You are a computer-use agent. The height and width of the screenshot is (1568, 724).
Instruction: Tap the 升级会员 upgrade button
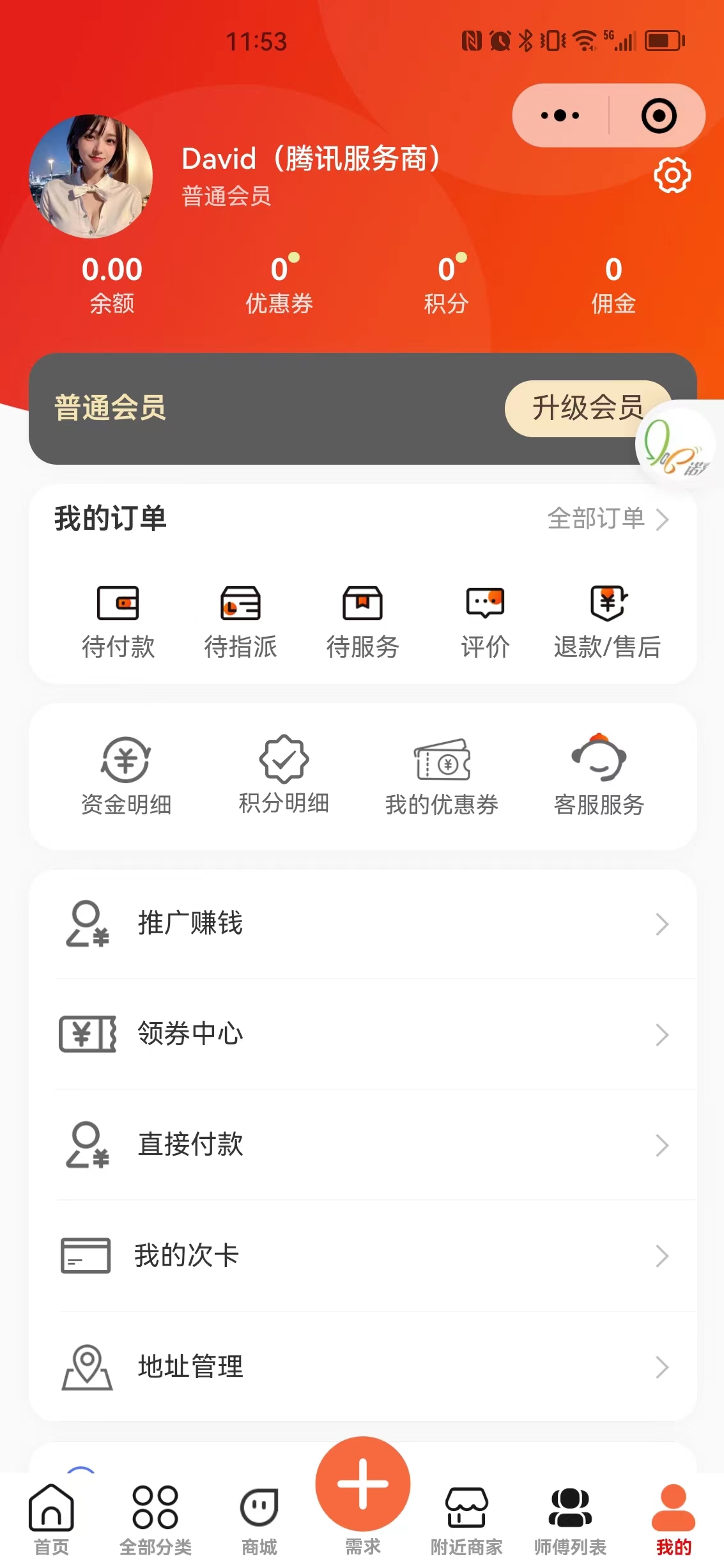(x=587, y=408)
